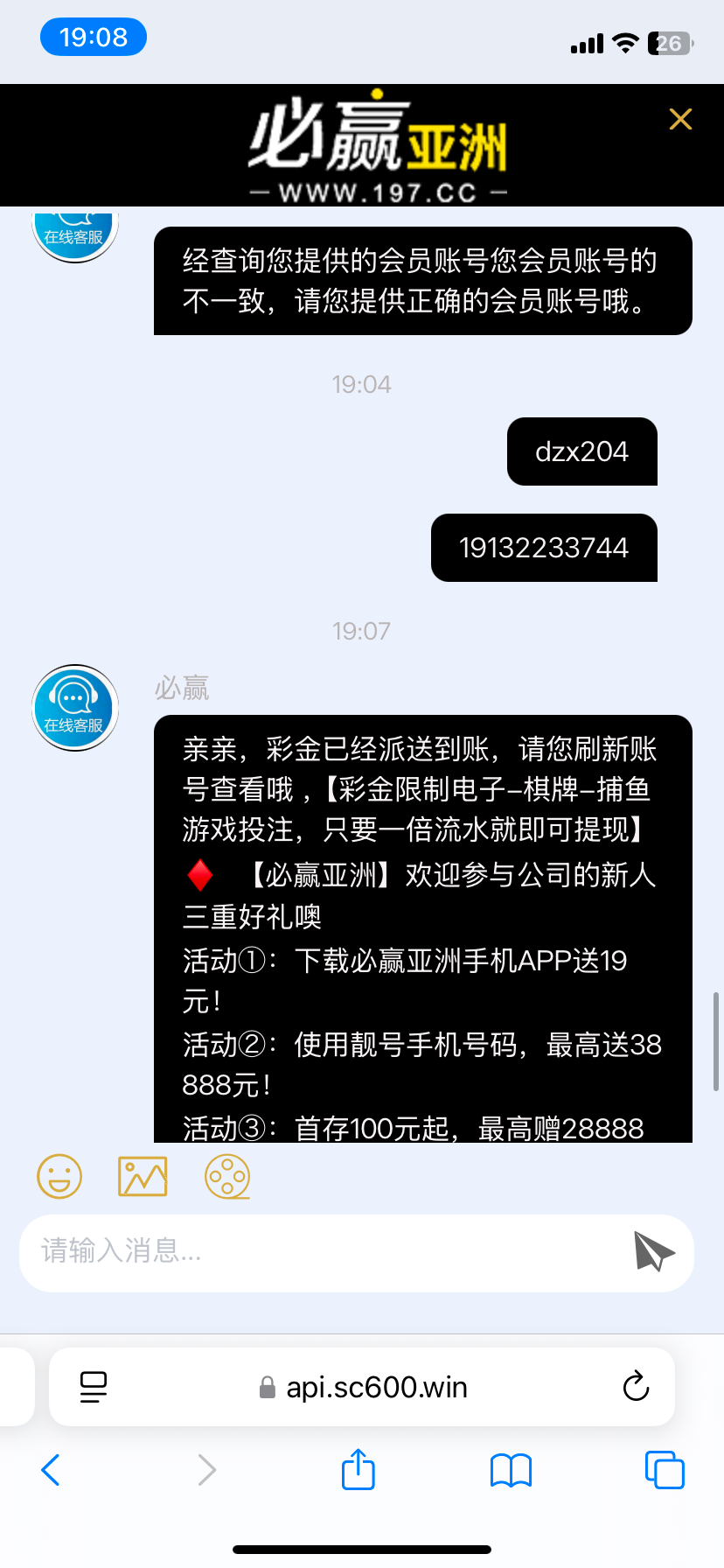Viewport: 724px width, 1568px height.
Task: Open Safari bookmarks
Action: (x=512, y=1470)
